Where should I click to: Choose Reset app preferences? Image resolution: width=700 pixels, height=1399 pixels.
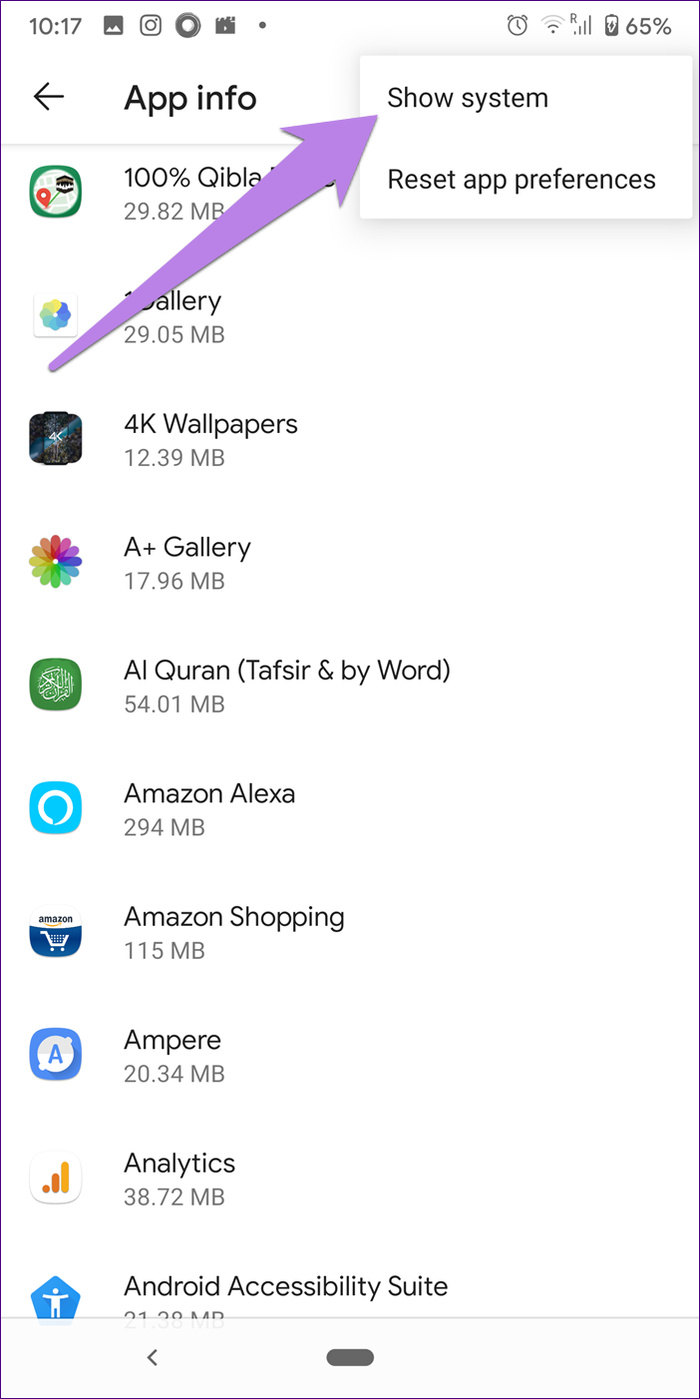coord(526,179)
